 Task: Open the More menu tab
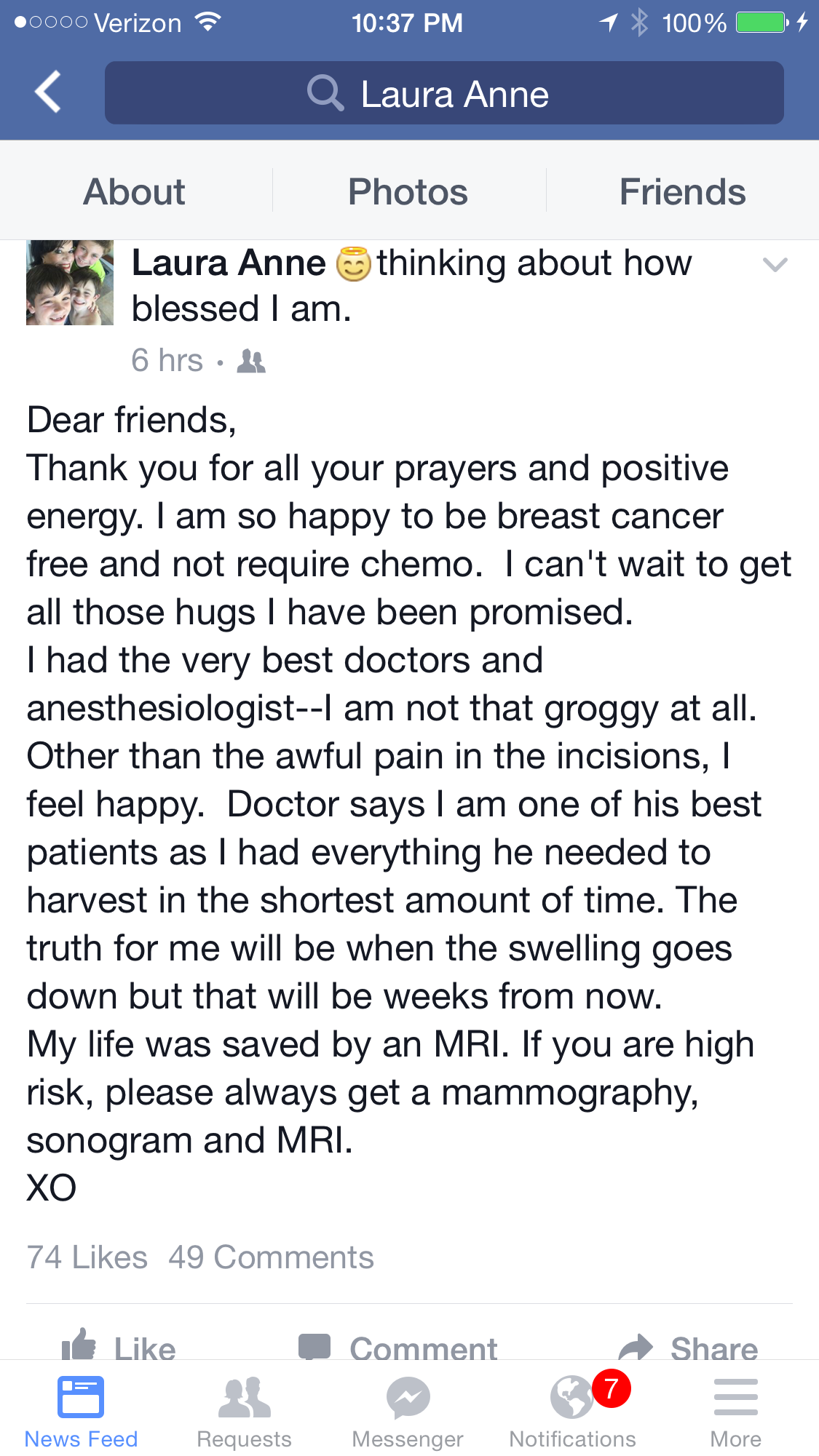point(735,1412)
